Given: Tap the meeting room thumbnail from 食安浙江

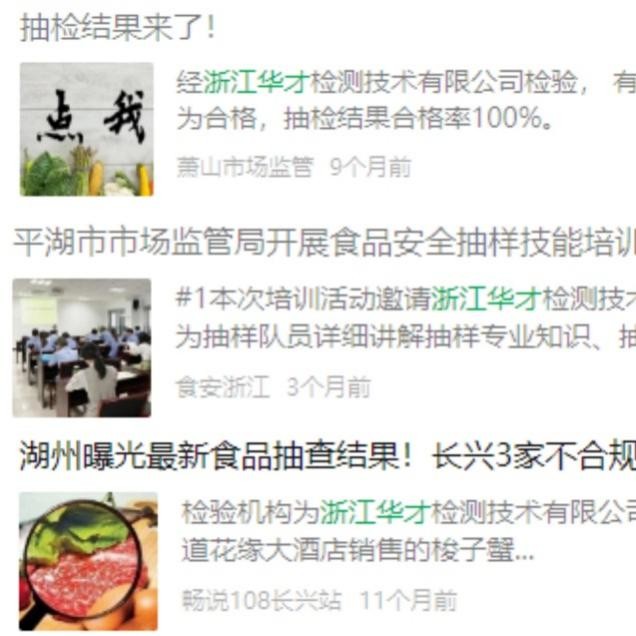Looking at the screenshot, I should 82,347.
